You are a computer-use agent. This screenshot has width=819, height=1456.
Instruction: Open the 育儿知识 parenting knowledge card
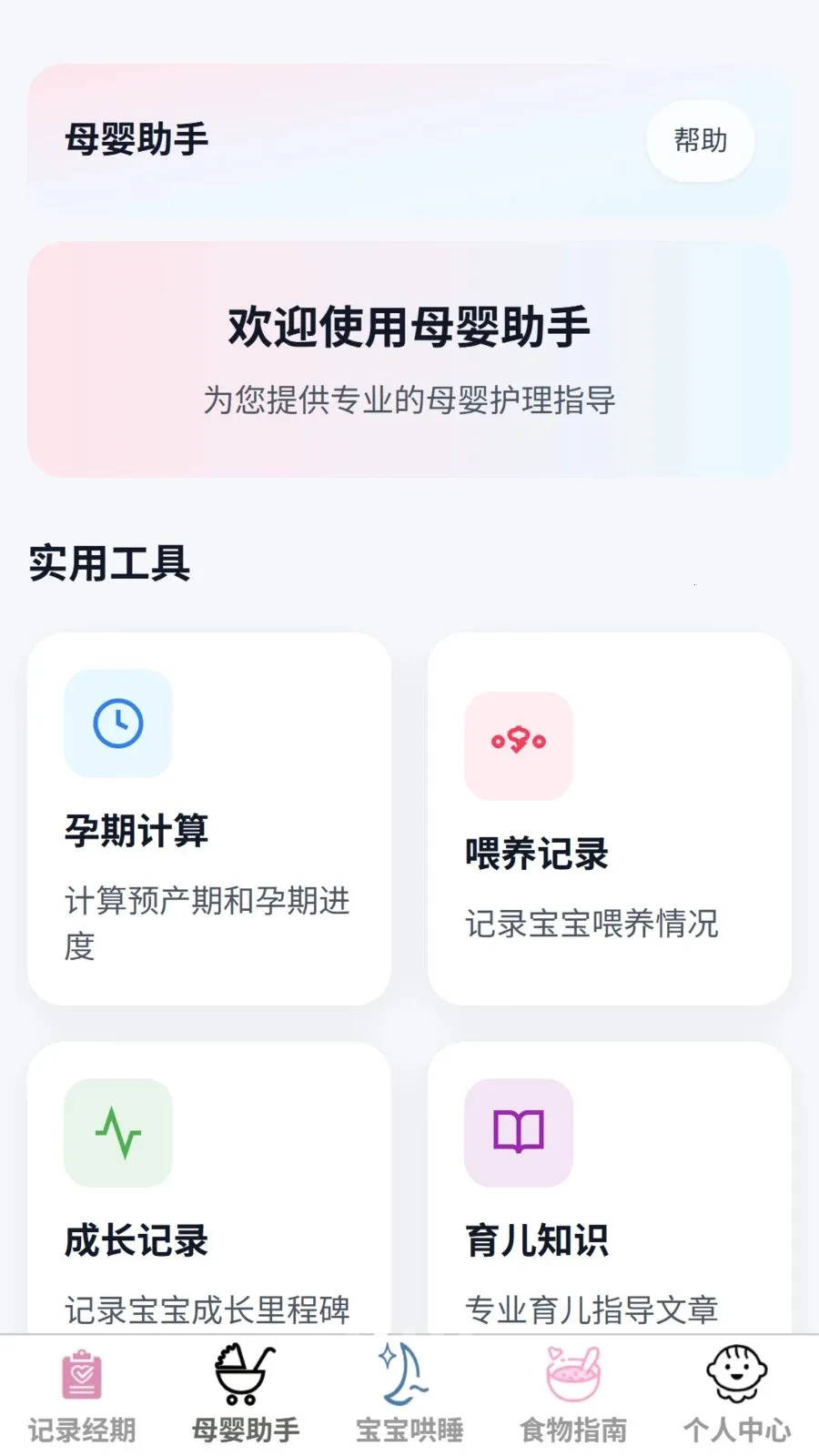coord(610,1188)
